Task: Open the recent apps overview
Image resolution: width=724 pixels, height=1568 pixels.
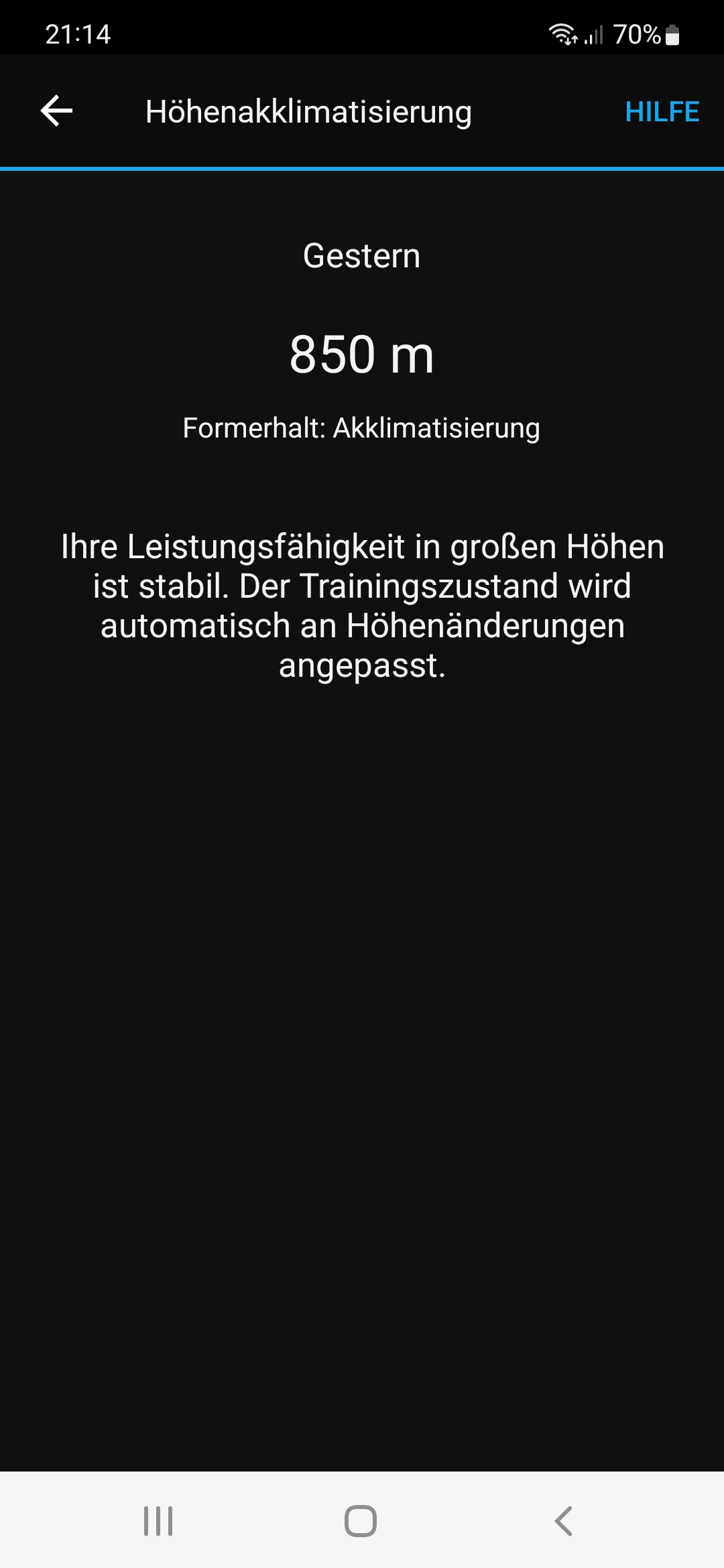Action: click(158, 1520)
